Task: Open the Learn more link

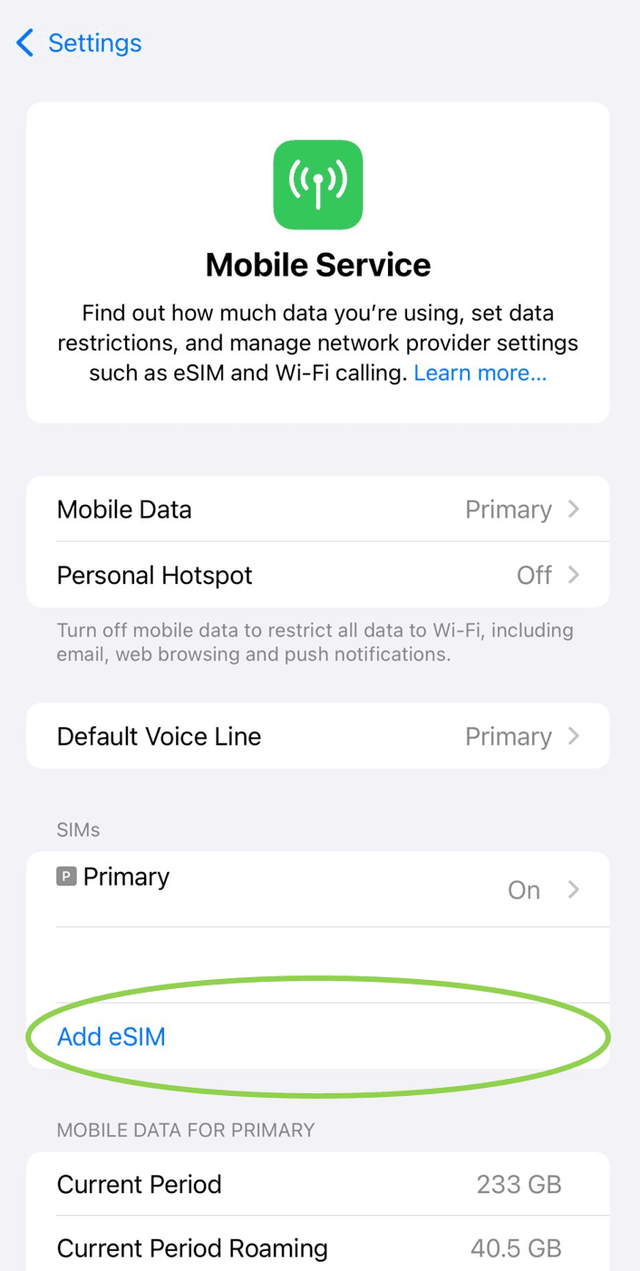Action: point(480,373)
